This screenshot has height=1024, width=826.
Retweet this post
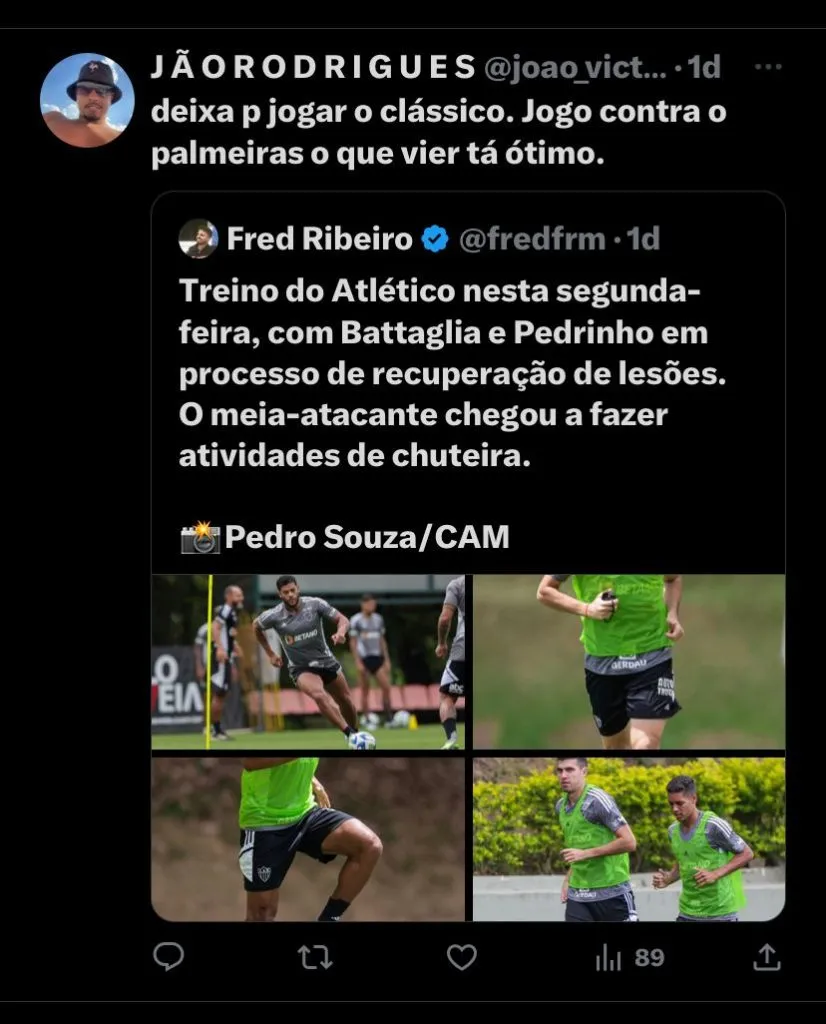coord(314,957)
